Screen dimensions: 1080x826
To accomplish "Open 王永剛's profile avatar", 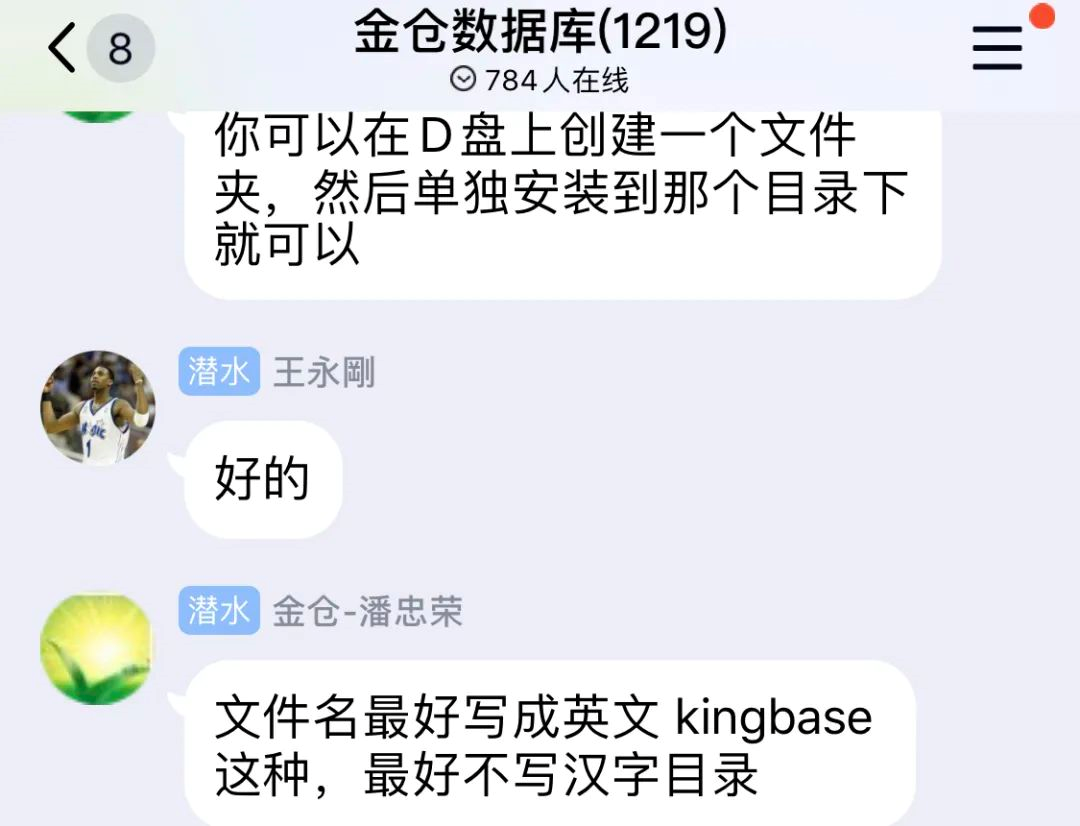I will tap(98, 408).
